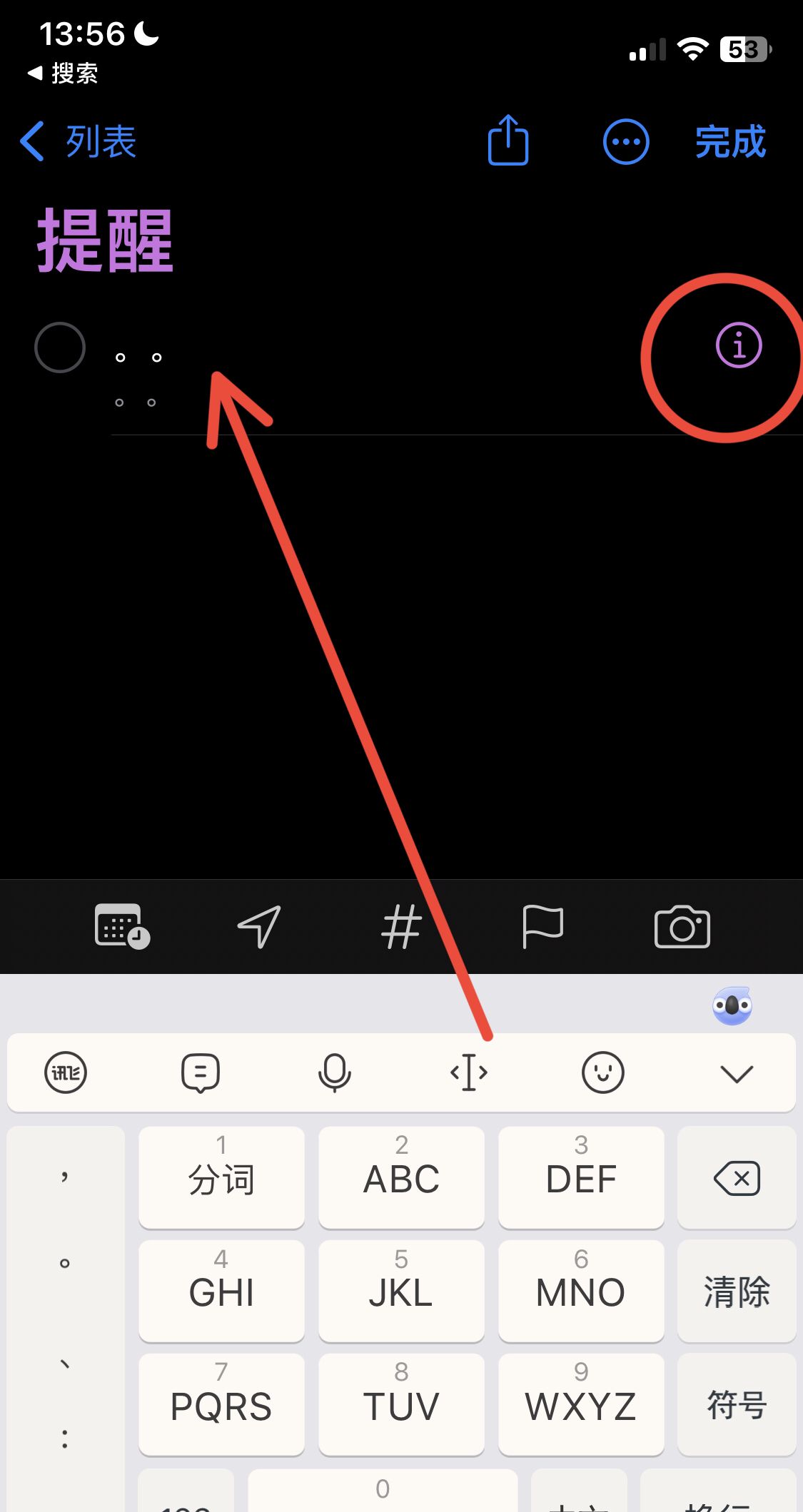Image resolution: width=803 pixels, height=1512 pixels.
Task: Add a location to the reminder
Action: click(259, 926)
